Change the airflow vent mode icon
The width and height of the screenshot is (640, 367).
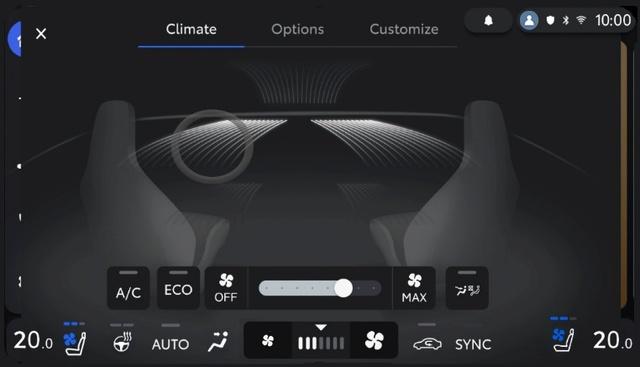point(218,341)
